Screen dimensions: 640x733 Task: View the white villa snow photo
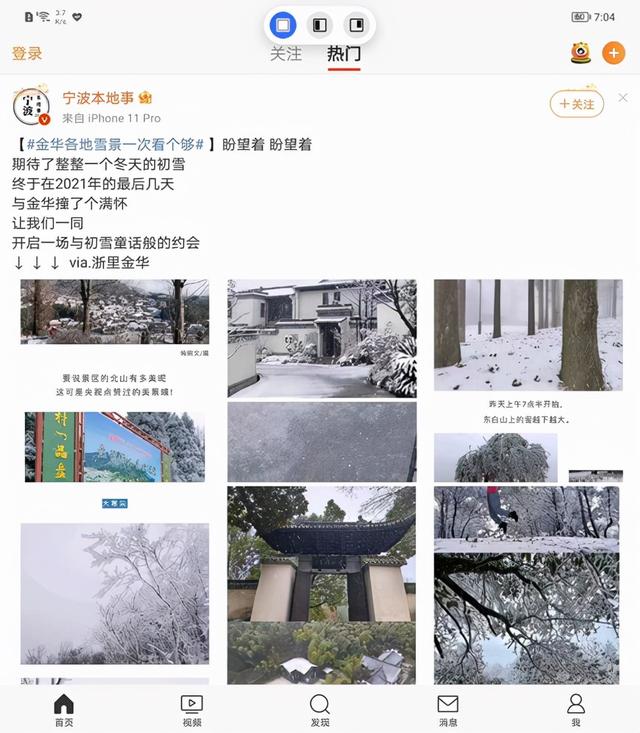pos(321,338)
